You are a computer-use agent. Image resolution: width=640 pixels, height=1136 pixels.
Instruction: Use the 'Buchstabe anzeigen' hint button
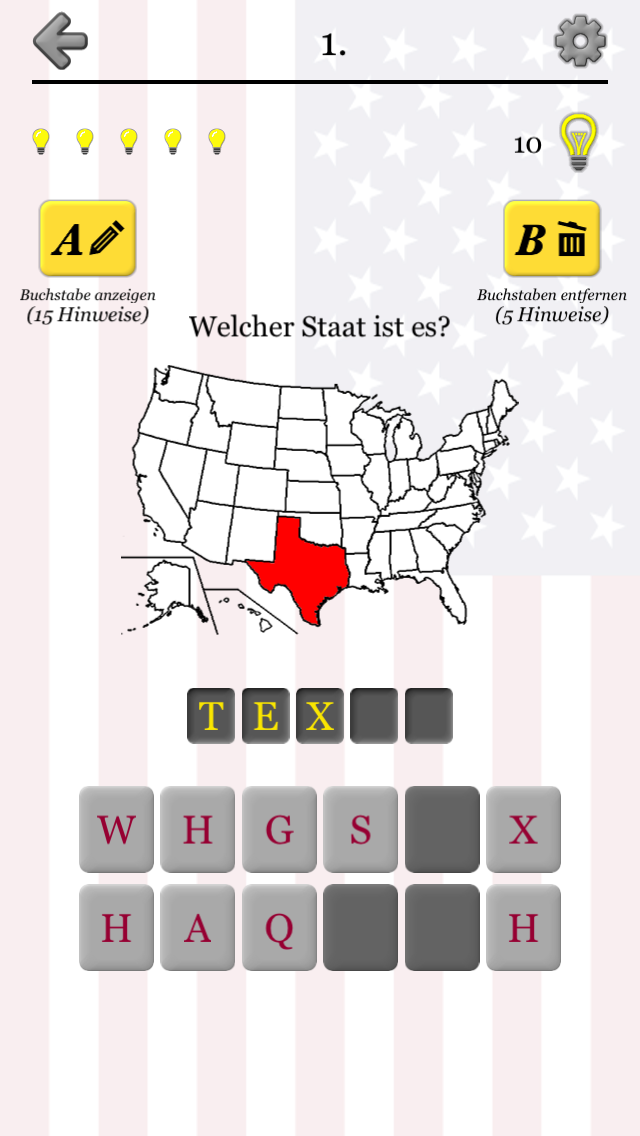[87, 238]
